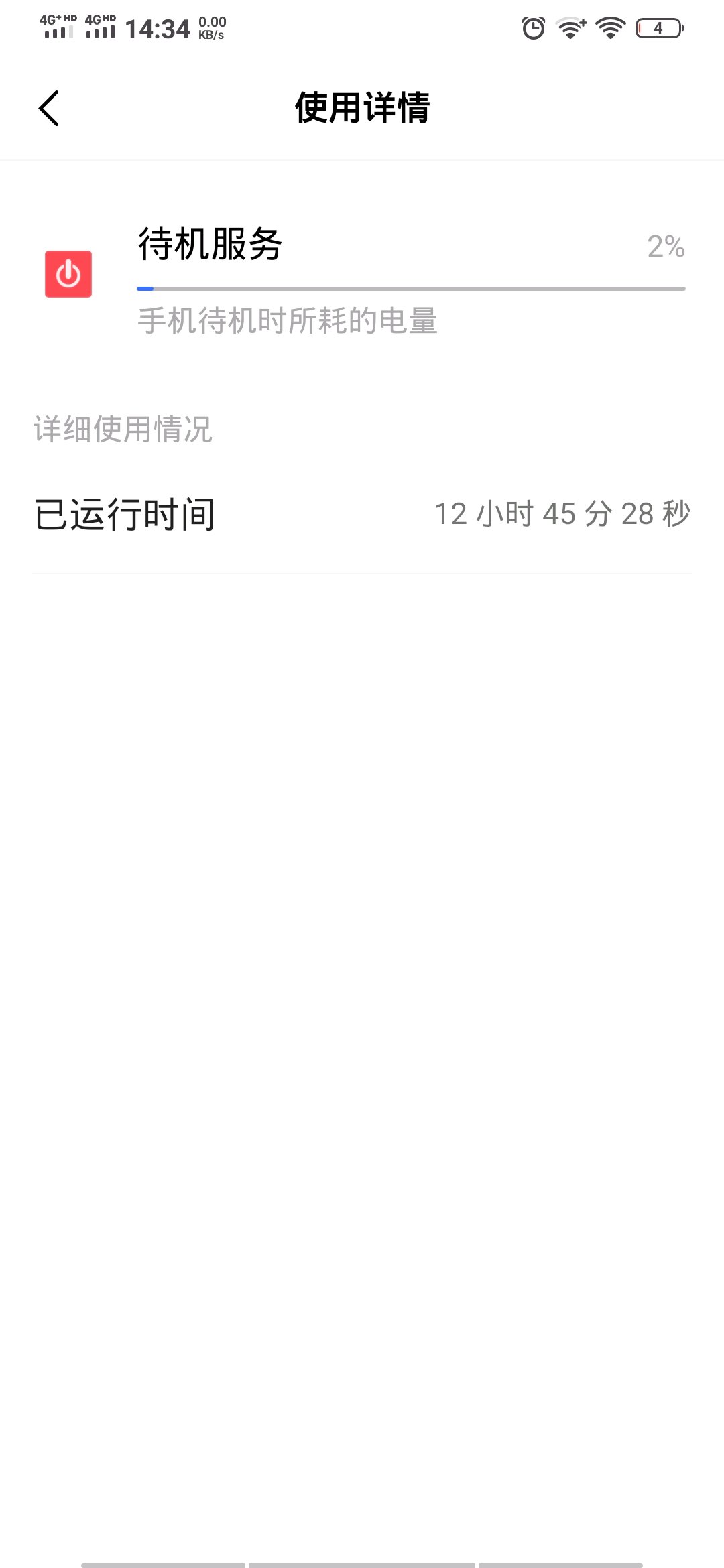Go back from the 使用详情 page
Screen dimensions: 724x1568
tap(49, 108)
